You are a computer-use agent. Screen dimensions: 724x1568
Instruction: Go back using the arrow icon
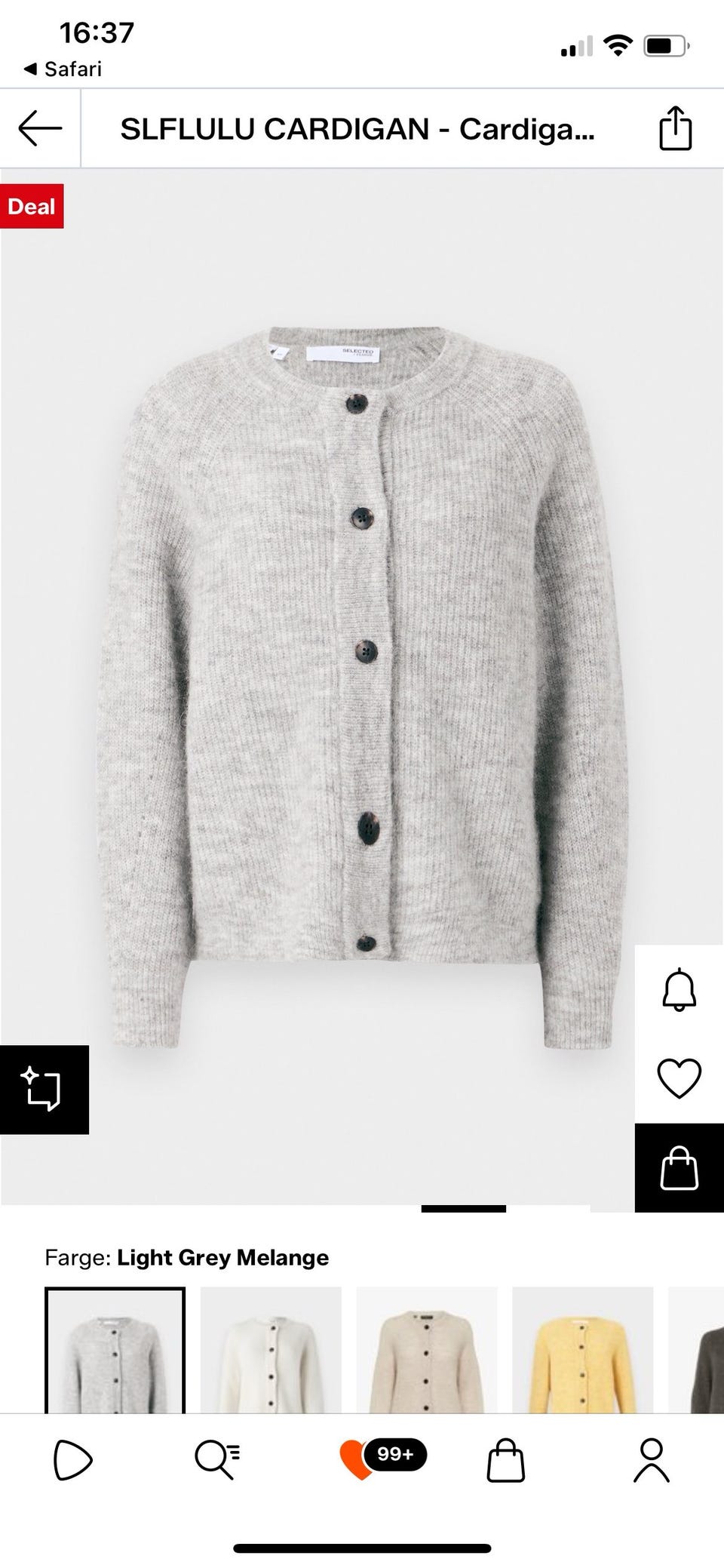tap(40, 128)
